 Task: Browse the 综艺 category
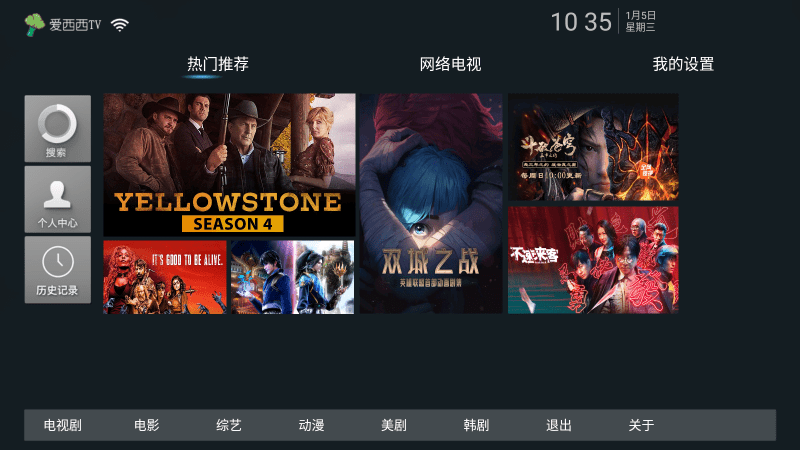click(229, 426)
